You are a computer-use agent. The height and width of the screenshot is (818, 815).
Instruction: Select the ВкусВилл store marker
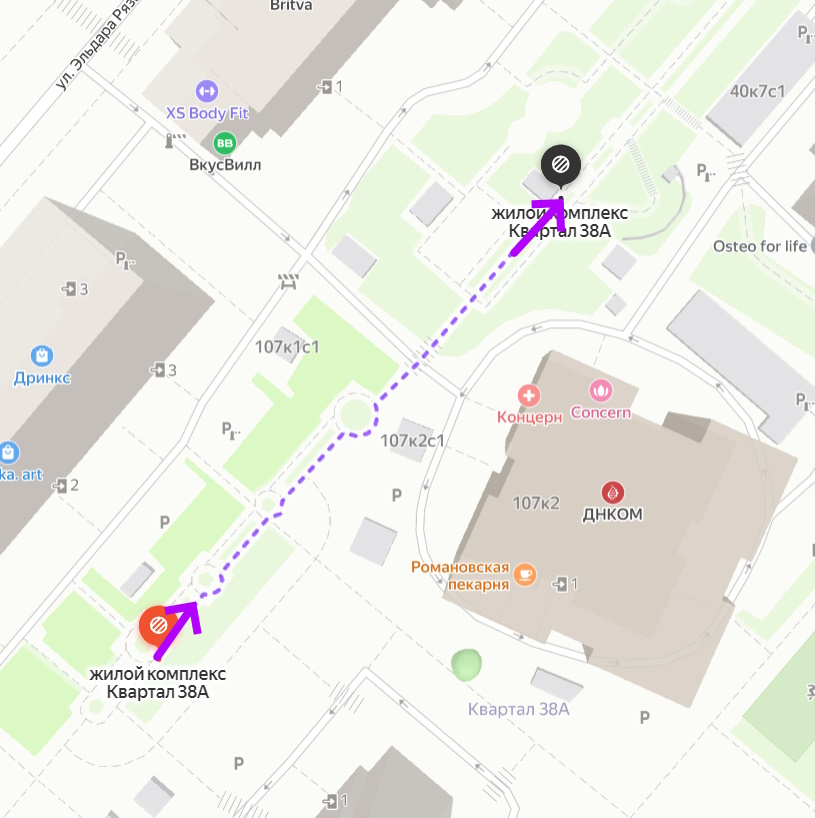(x=225, y=143)
